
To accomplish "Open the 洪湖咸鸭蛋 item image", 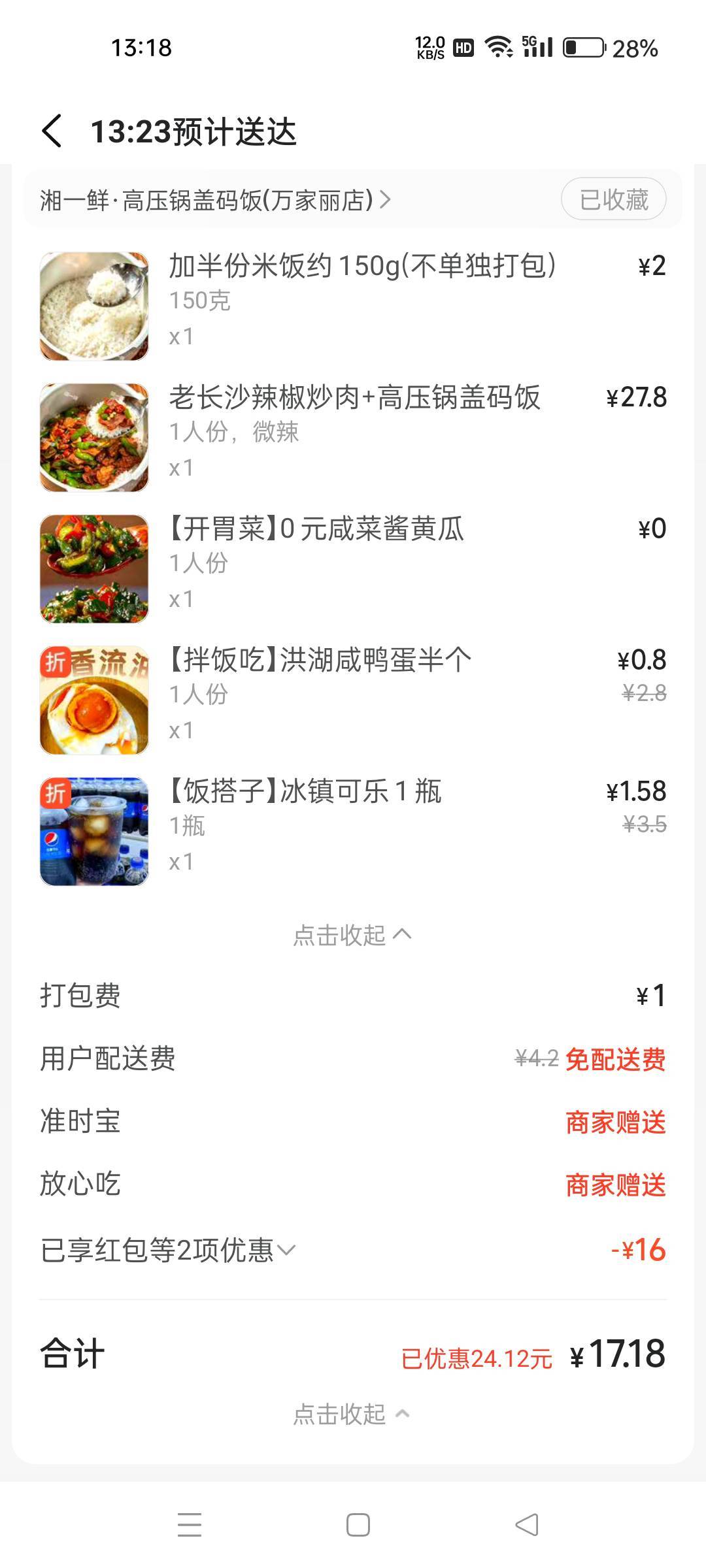I will 94,700.
